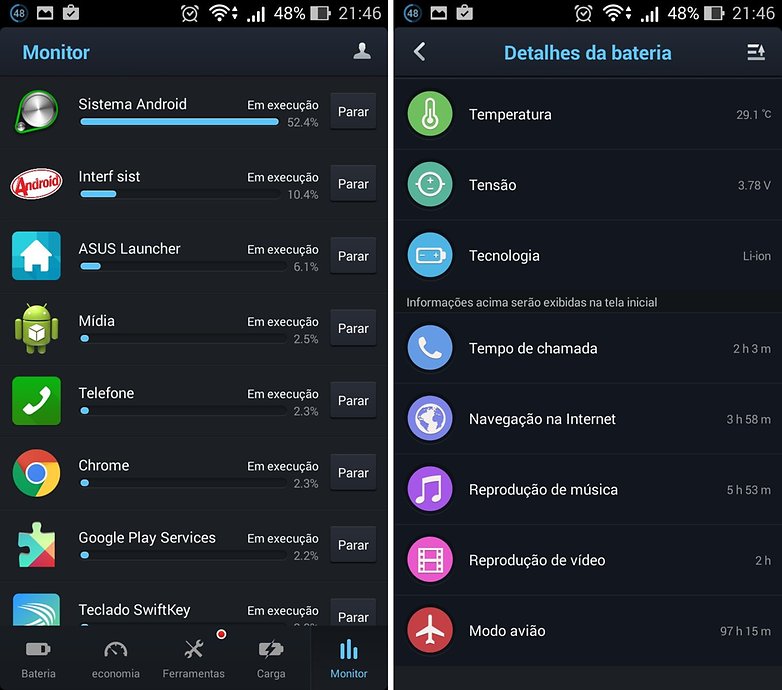Viewport: 782px width, 690px height.
Task: Open the profile icon in Monitor header
Action: click(362, 52)
